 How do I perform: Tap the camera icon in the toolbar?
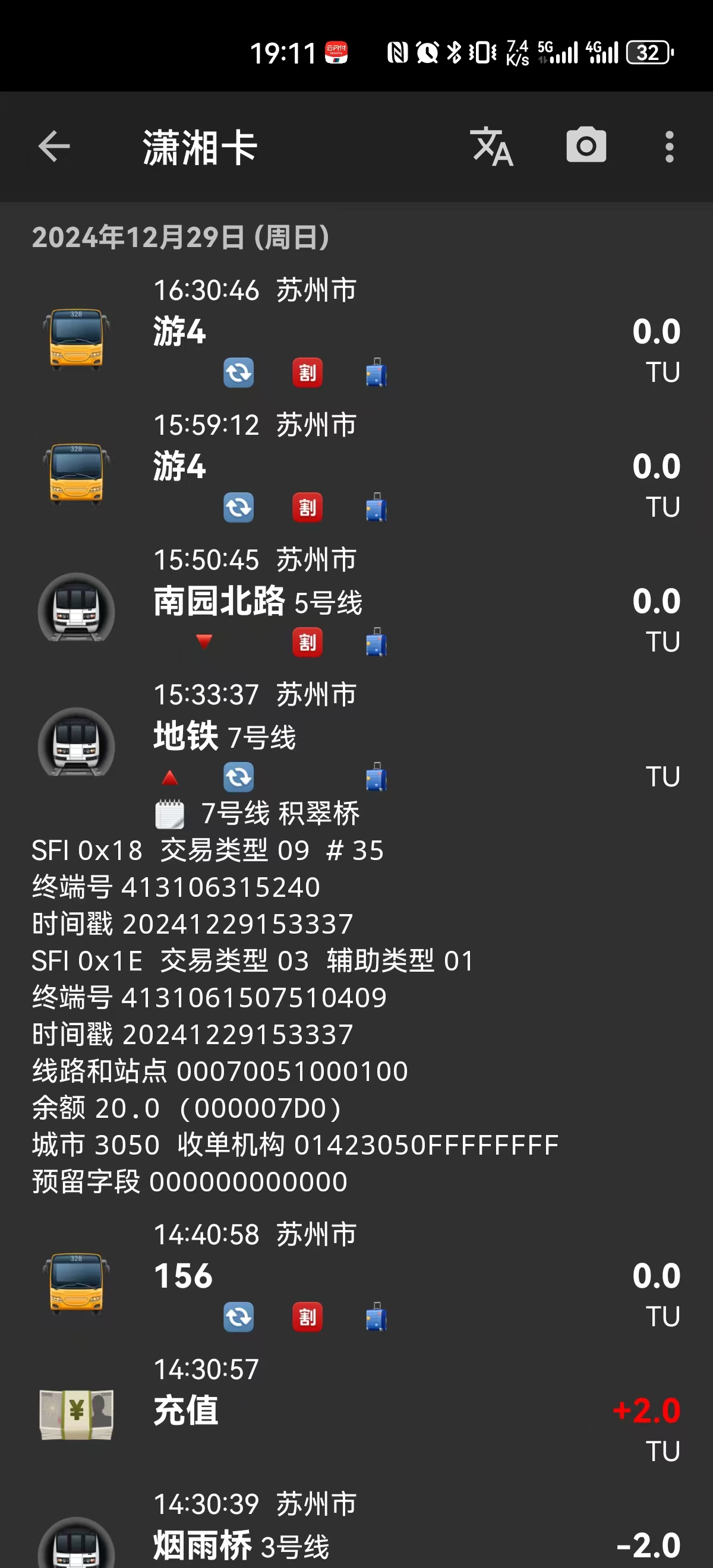[x=586, y=147]
